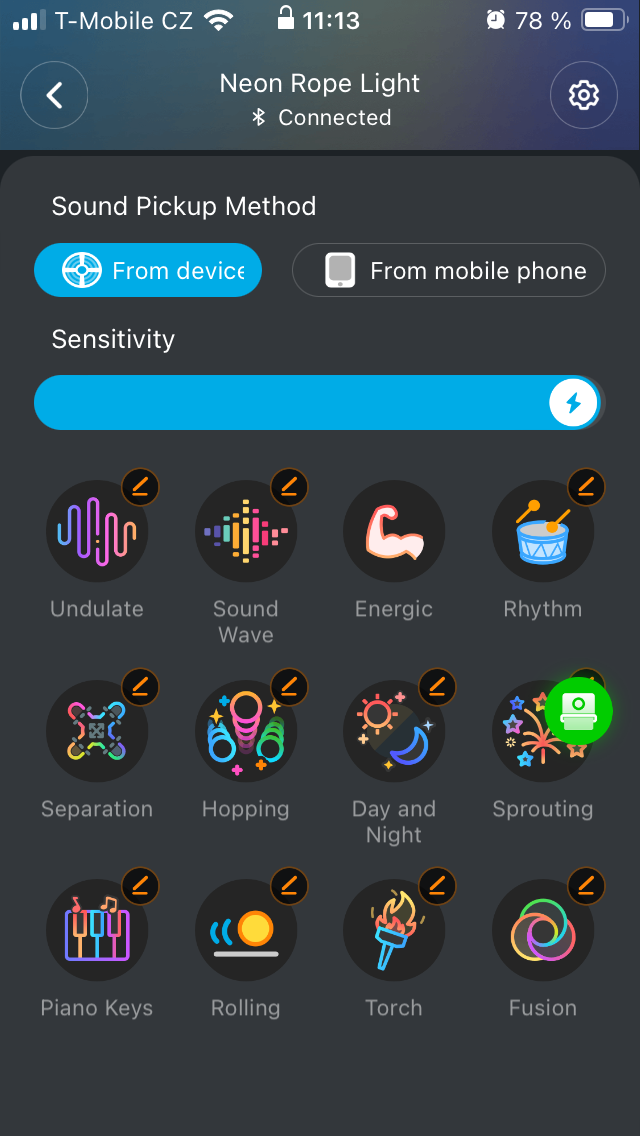Screen dimensions: 640x1136
Task: Choose the Sound Wave mode
Action: 245,531
